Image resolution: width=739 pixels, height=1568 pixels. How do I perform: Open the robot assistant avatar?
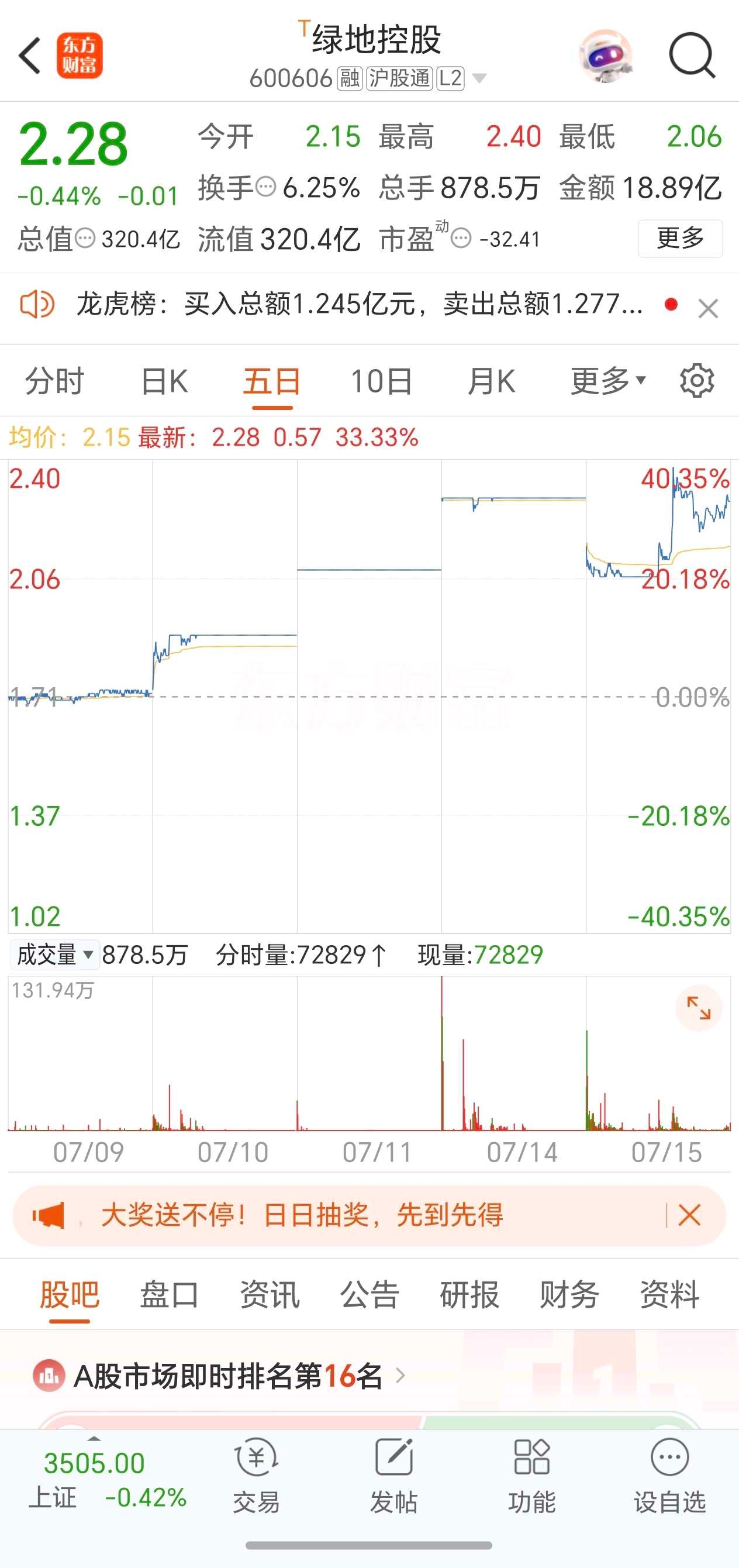[x=605, y=56]
